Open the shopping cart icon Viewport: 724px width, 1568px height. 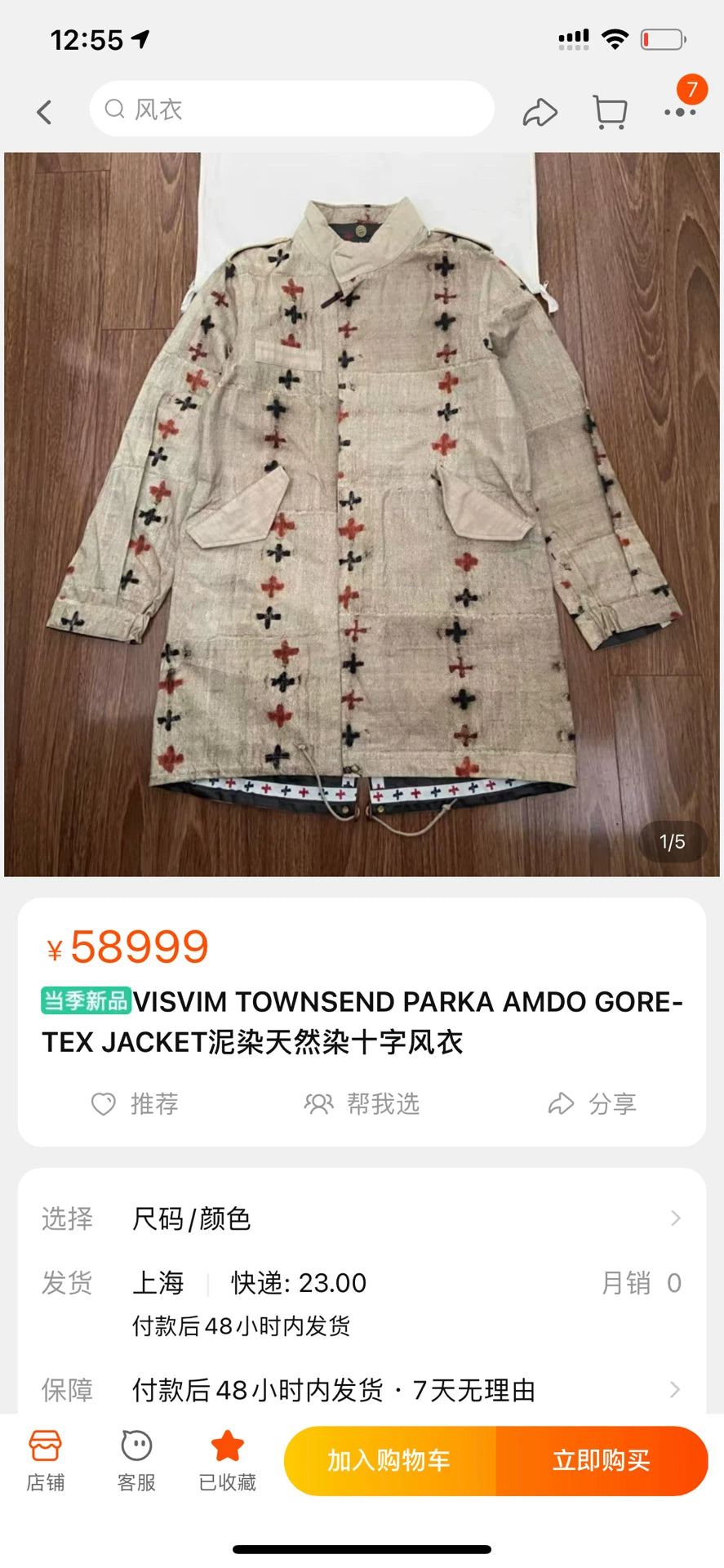(x=609, y=112)
